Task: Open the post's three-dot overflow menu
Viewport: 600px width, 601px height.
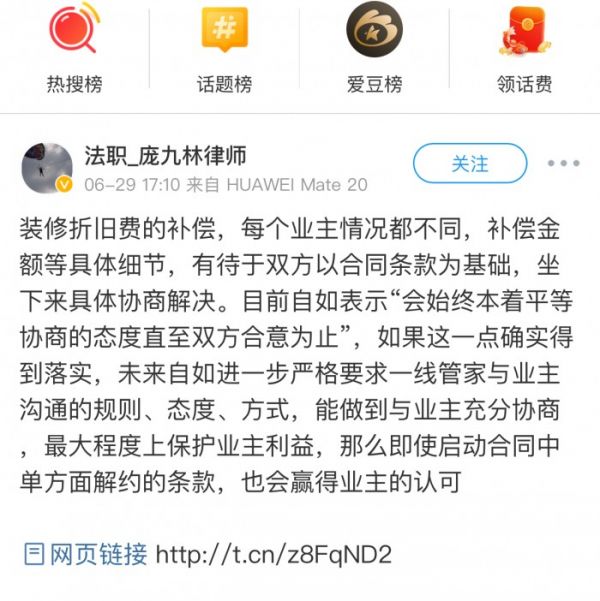Action: tap(563, 164)
